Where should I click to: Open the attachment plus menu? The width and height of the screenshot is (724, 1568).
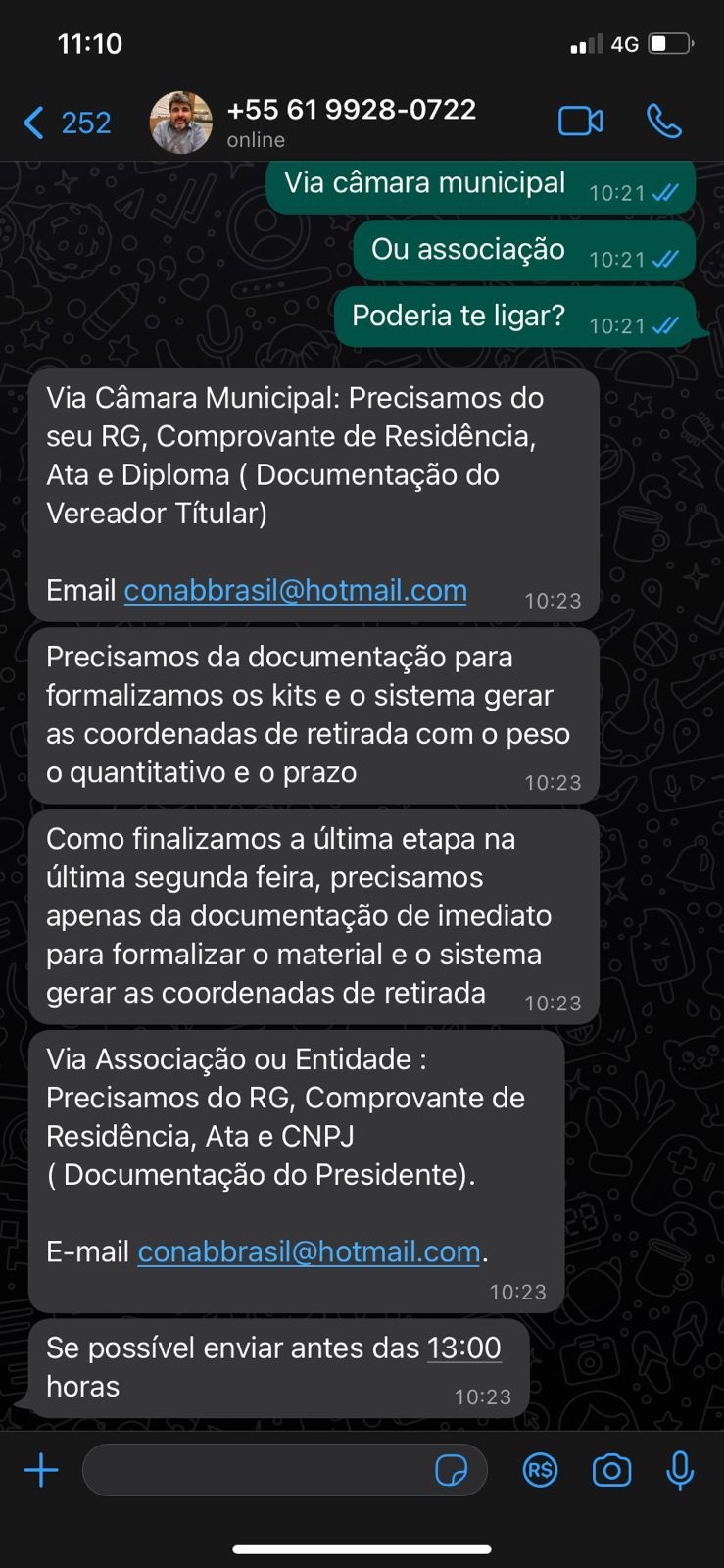(x=41, y=1470)
